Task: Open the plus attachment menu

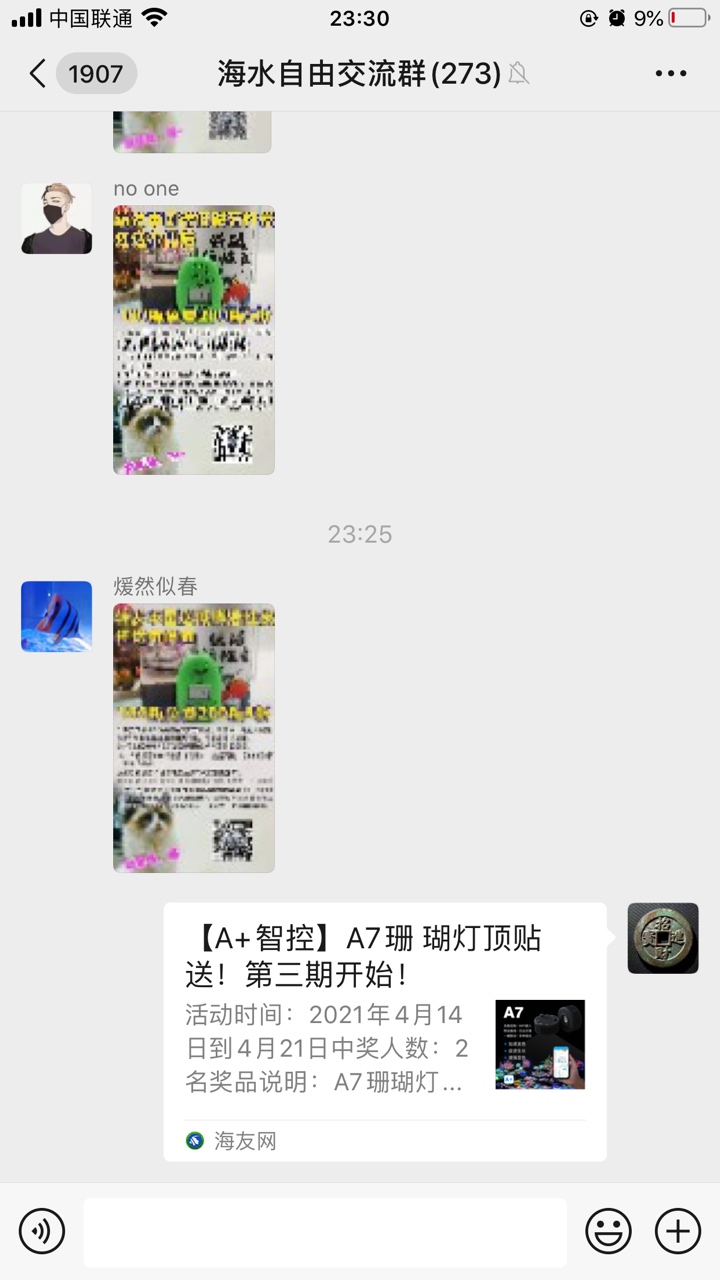Action: click(677, 1231)
